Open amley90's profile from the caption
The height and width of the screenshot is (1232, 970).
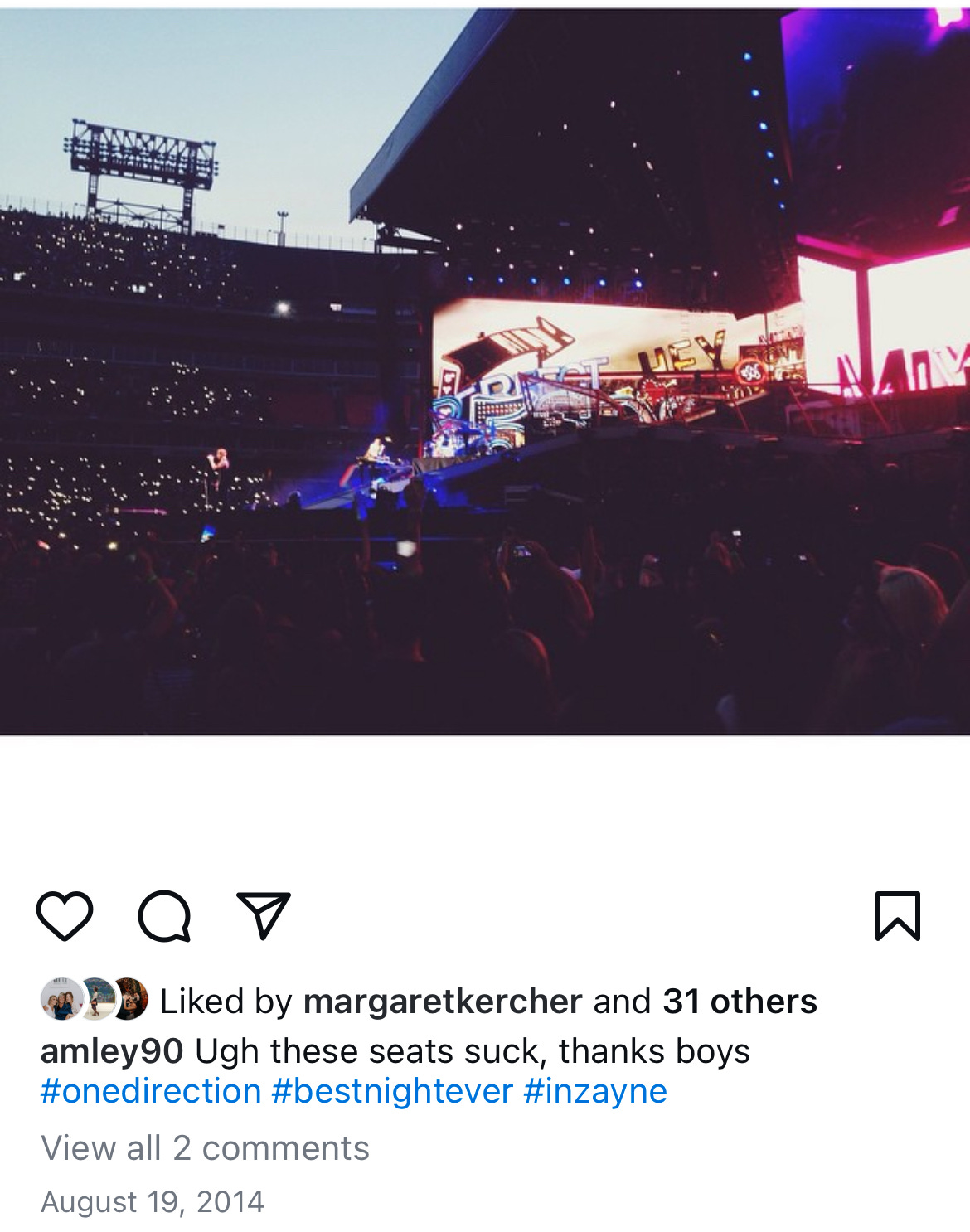112,1051
